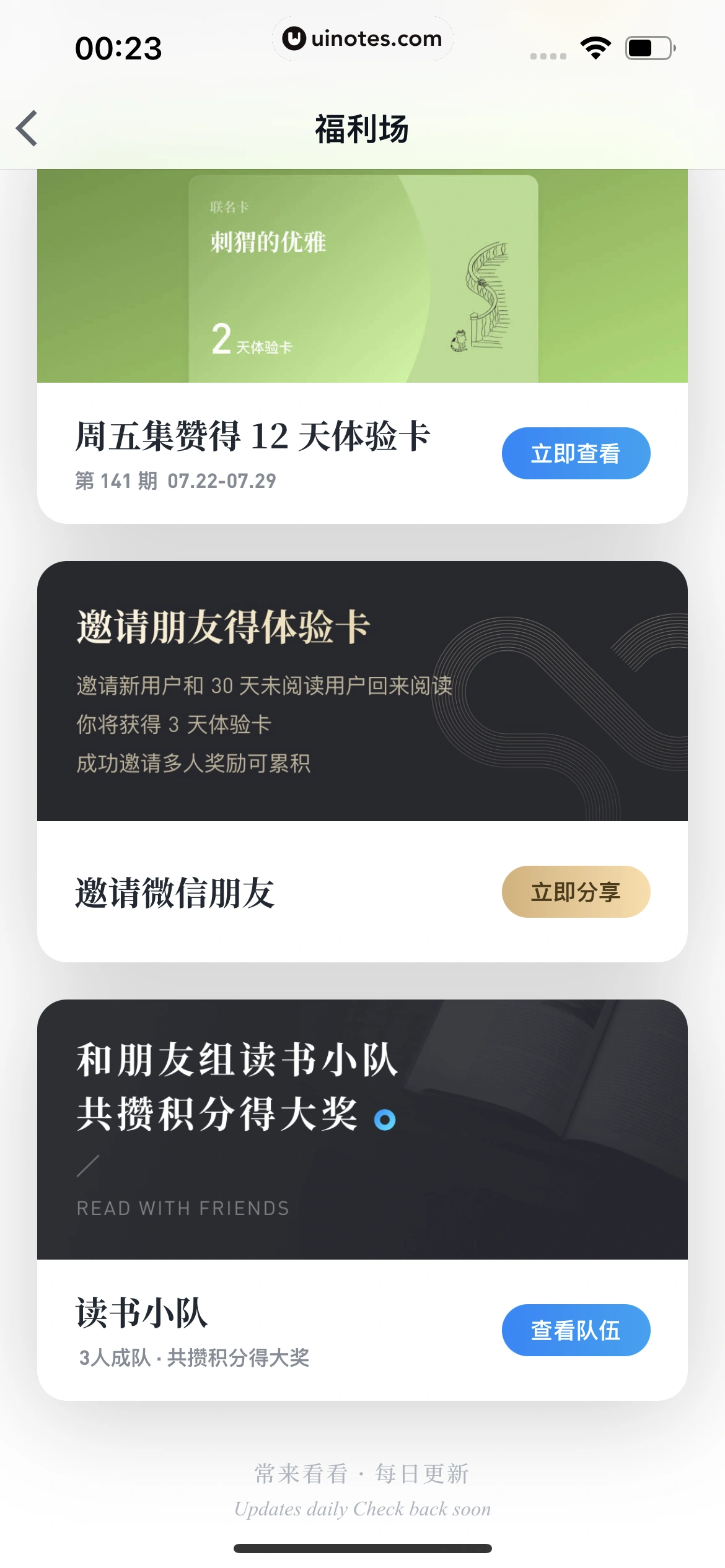Tap the 3人成队·共攒积分得大奖 subtitle

(x=195, y=1360)
